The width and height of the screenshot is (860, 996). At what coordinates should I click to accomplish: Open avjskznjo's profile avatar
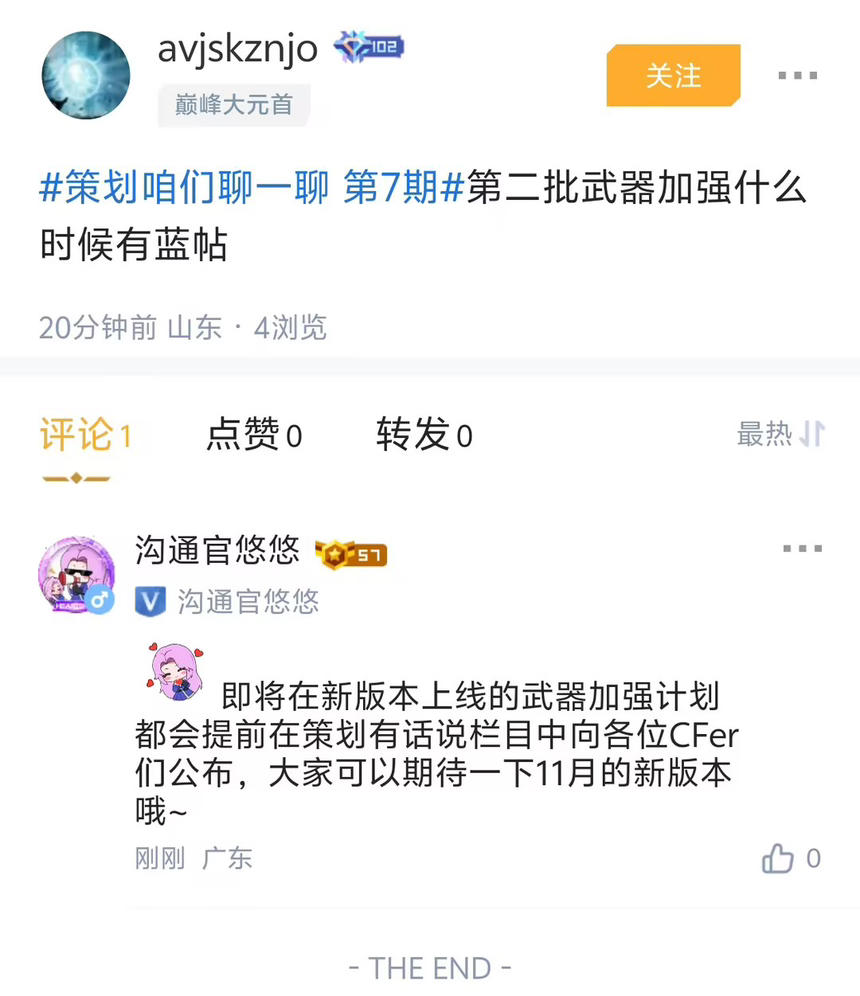(x=86, y=77)
